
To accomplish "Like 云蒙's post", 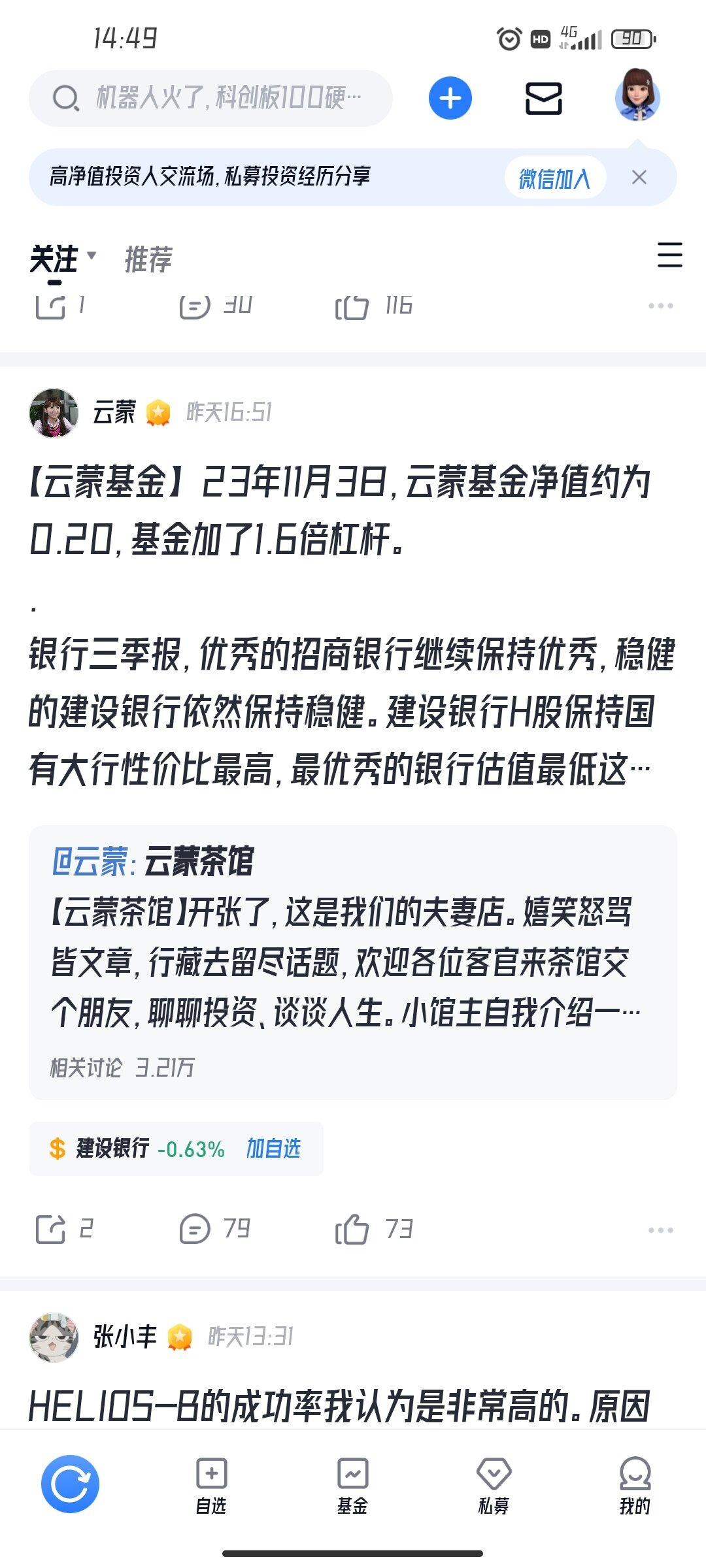I will click(374, 1230).
